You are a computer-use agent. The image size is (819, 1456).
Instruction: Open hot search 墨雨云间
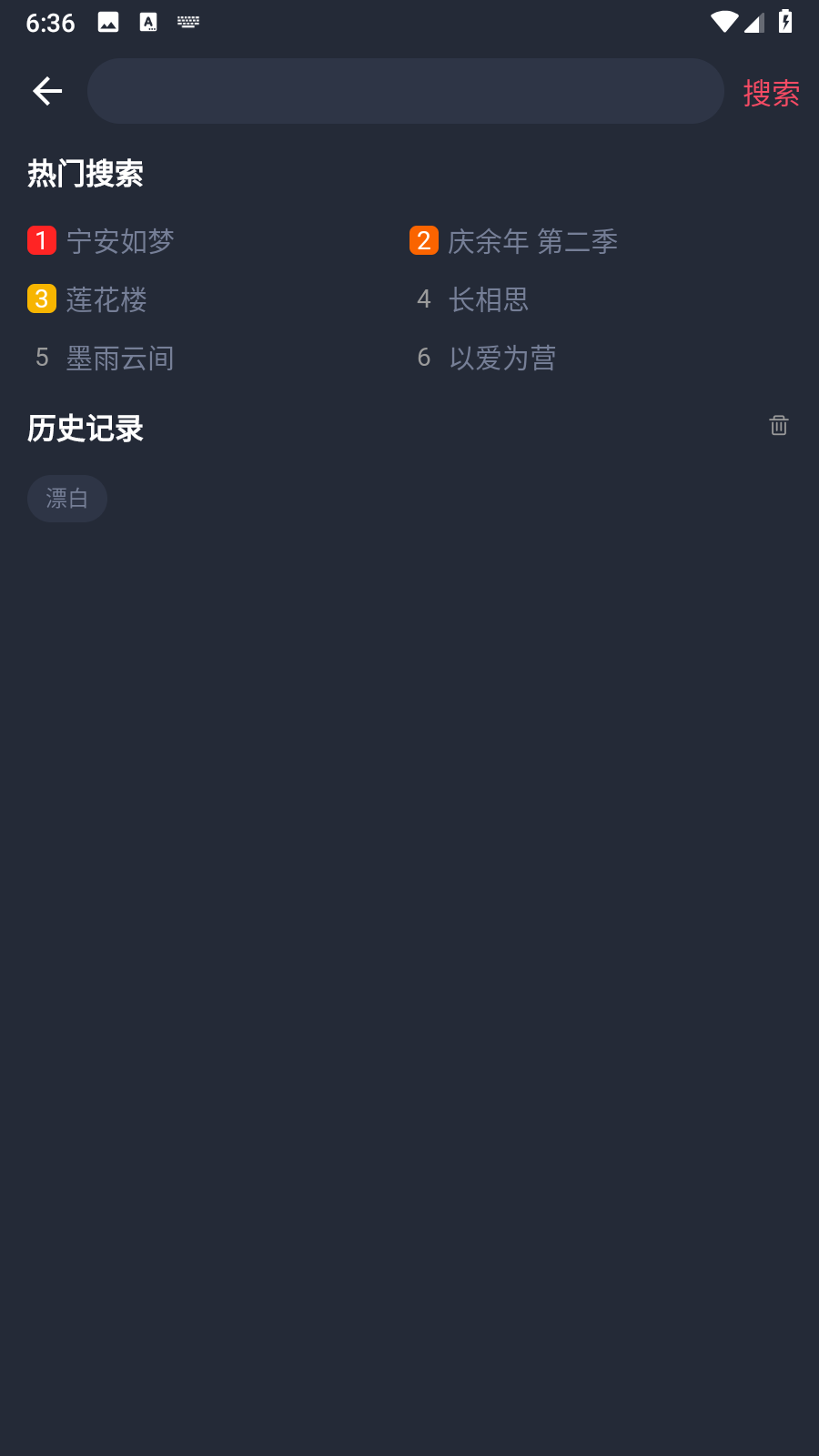120,358
